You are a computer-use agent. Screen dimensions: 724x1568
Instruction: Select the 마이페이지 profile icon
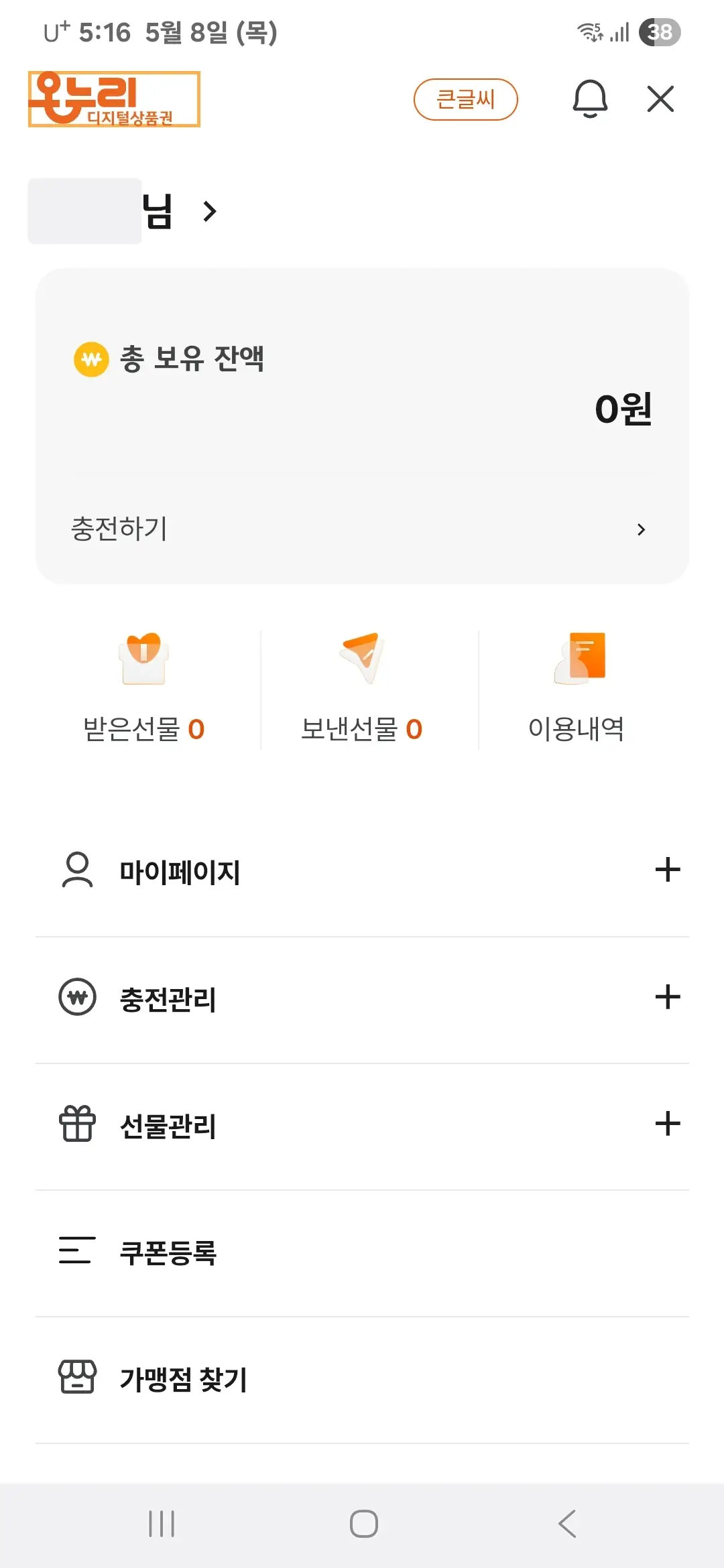(77, 869)
